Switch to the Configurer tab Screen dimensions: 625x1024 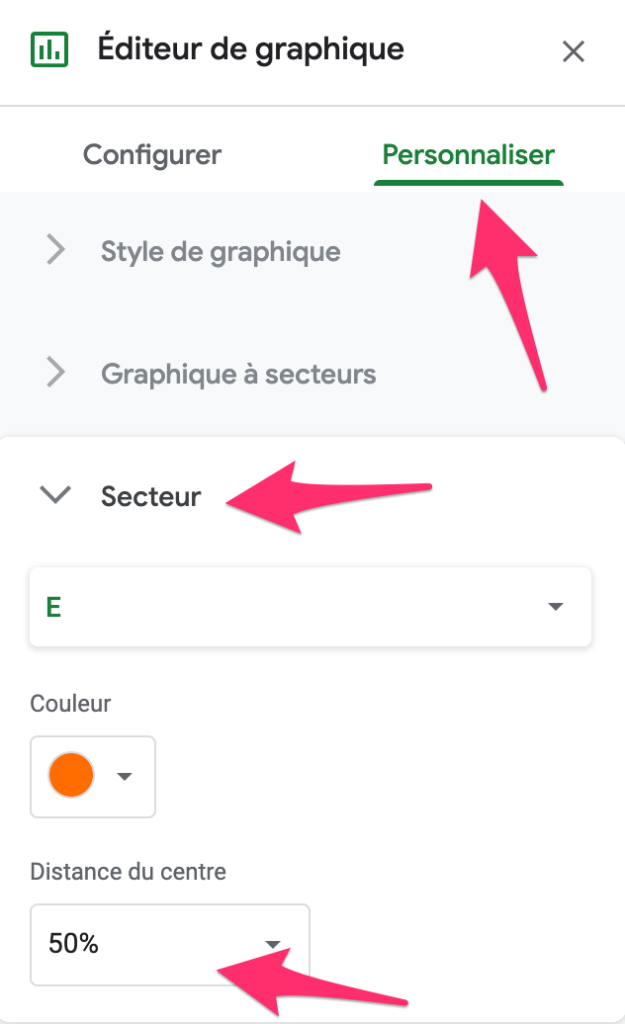(152, 155)
